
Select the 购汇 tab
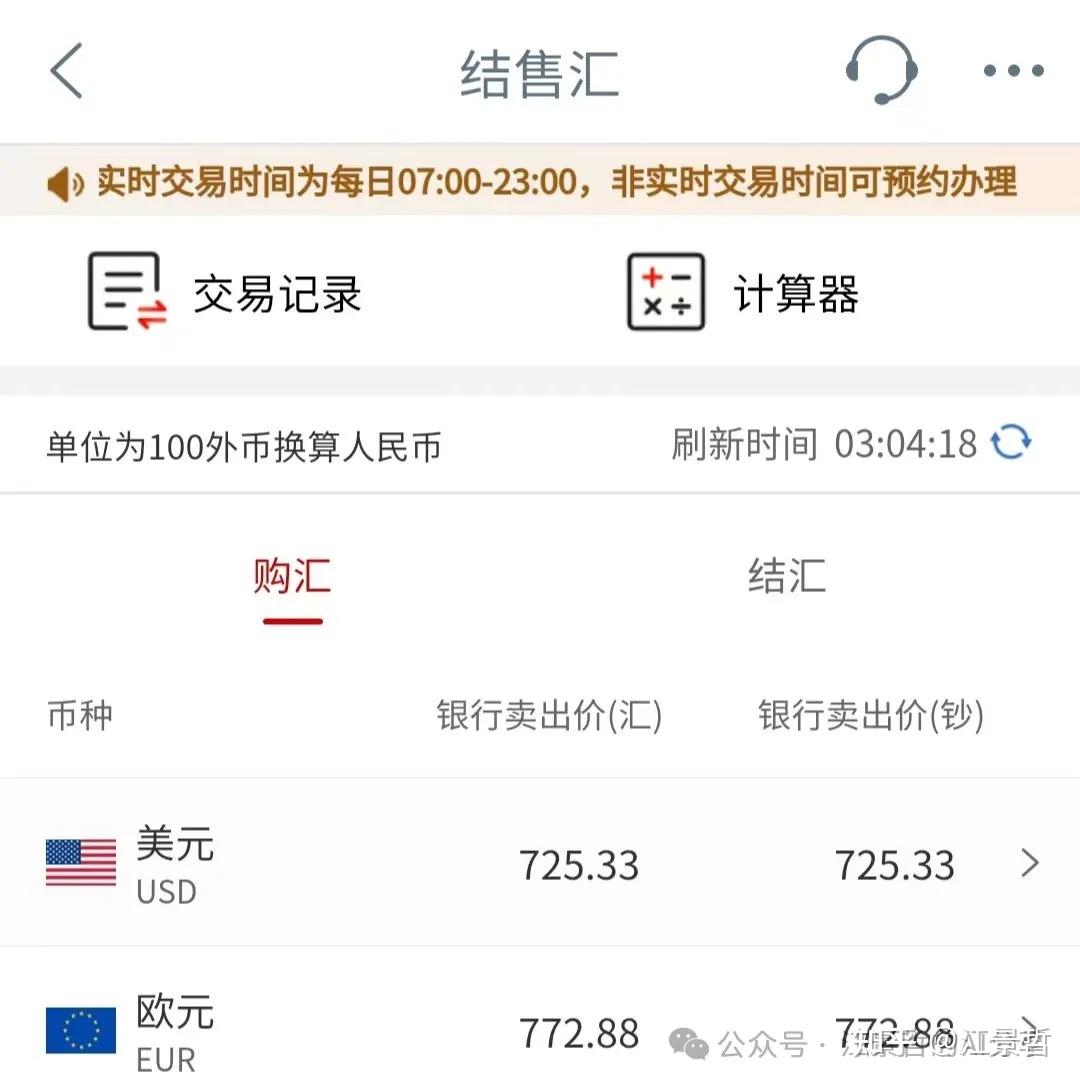coord(292,578)
